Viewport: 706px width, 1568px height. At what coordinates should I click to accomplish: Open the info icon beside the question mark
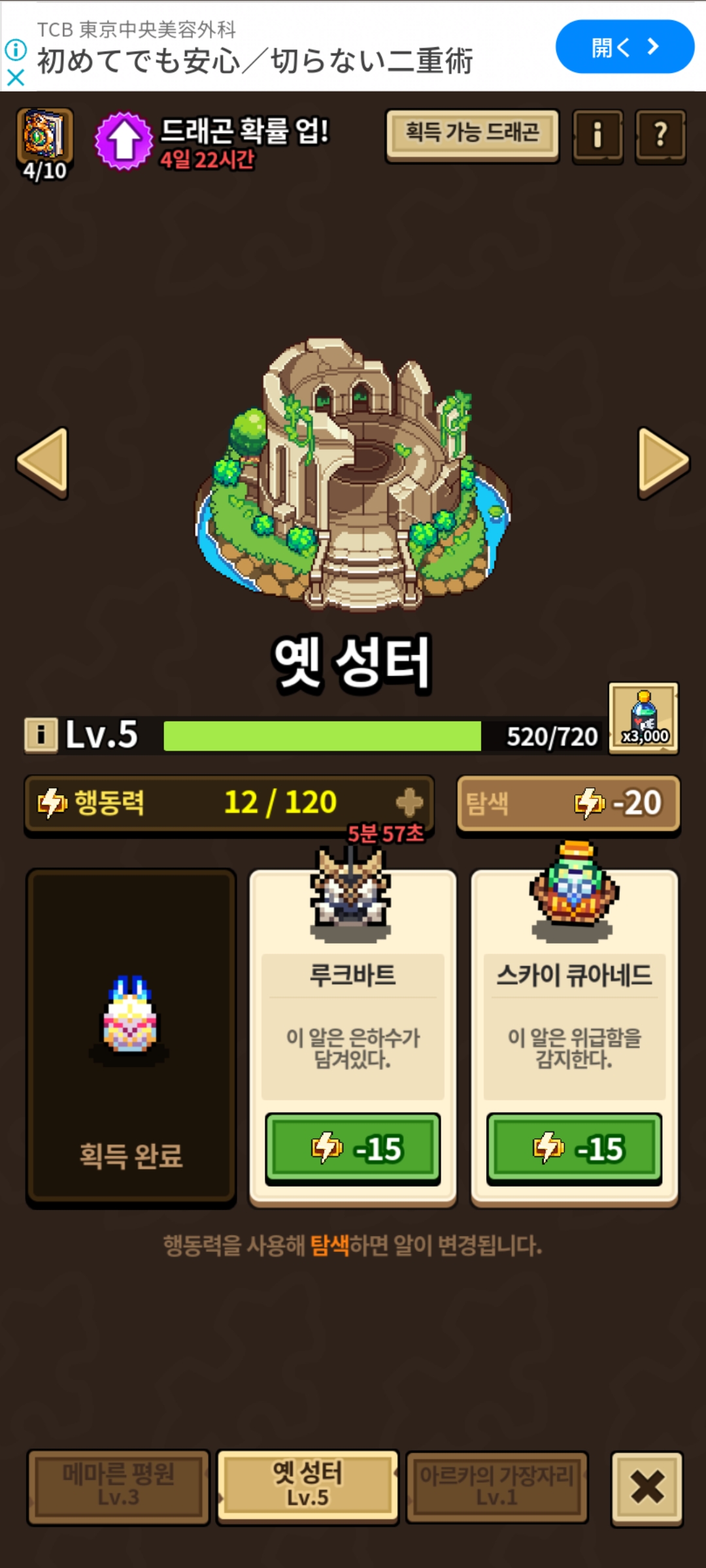pyautogui.click(x=597, y=136)
